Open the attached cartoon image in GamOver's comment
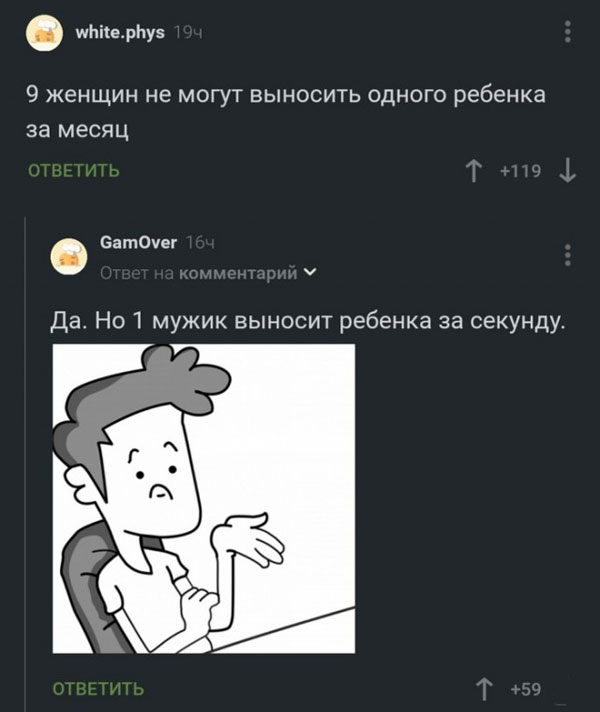 coord(203,498)
